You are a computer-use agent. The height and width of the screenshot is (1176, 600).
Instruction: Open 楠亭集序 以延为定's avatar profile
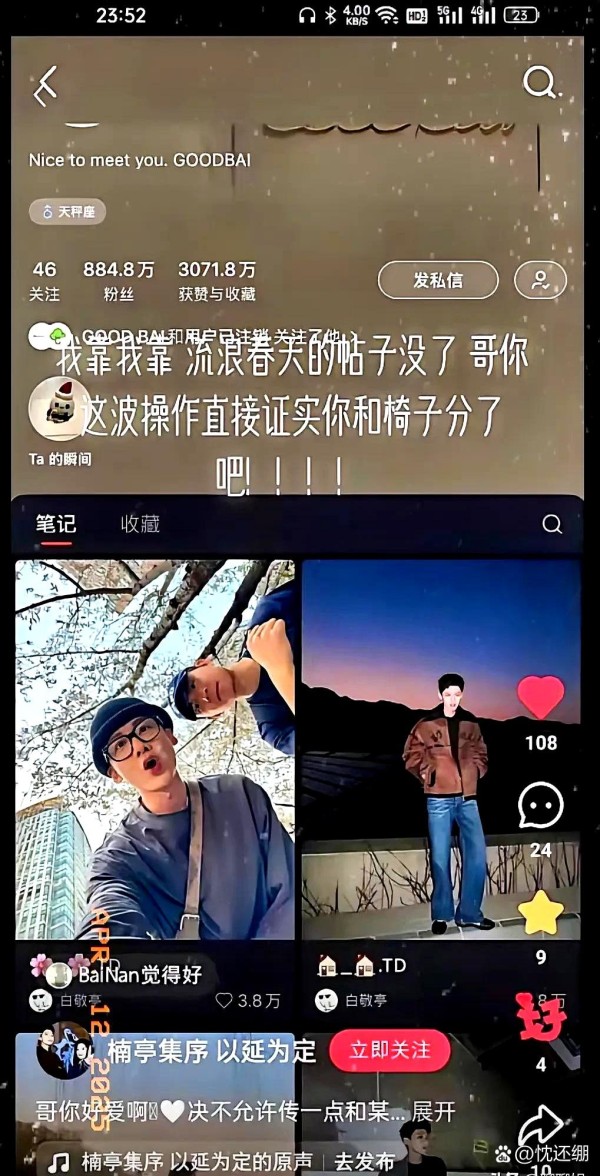point(64,1051)
